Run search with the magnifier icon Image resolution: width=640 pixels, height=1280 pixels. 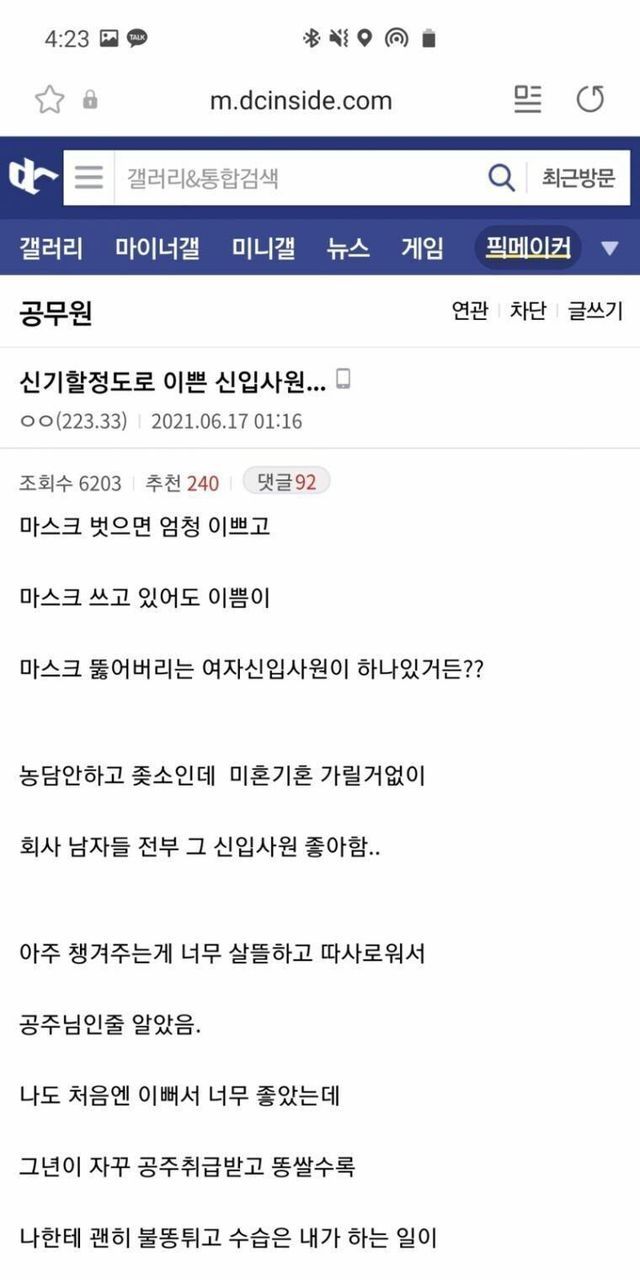[501, 178]
